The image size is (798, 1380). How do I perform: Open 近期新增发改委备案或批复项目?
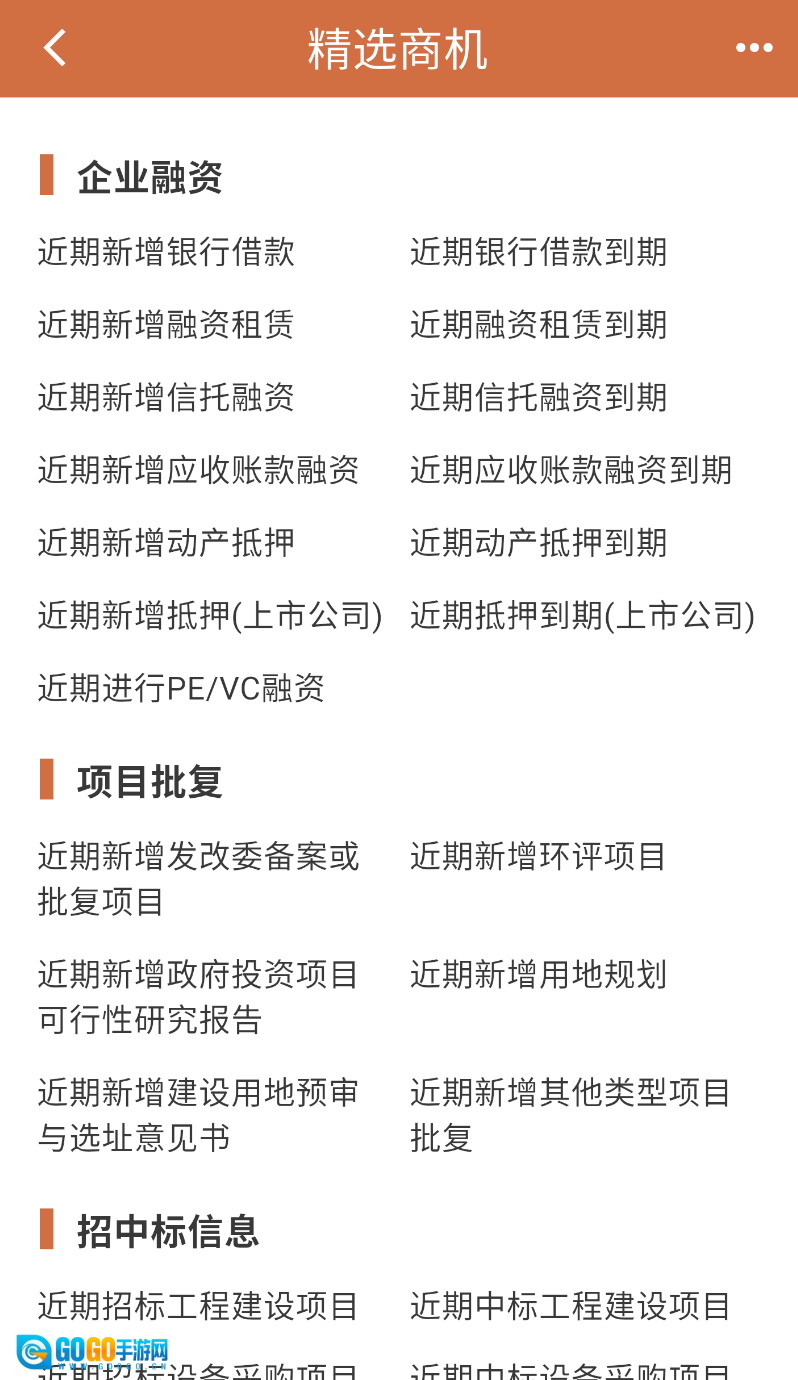click(x=198, y=878)
